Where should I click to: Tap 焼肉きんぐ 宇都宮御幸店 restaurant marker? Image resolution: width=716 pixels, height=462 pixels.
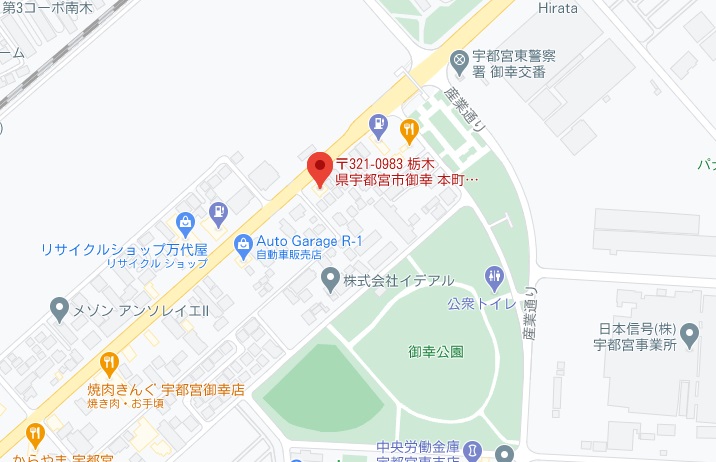coord(110,363)
